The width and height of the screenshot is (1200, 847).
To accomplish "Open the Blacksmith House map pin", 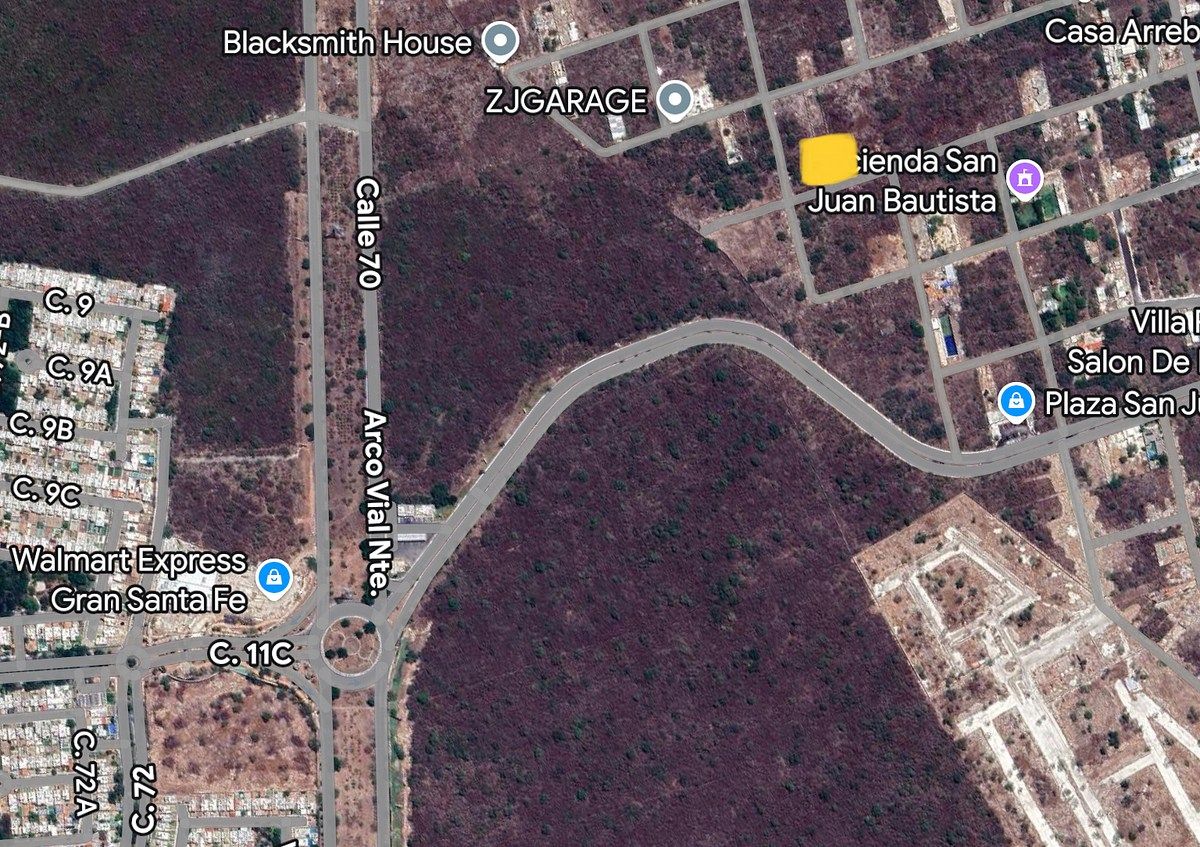I will (498, 41).
